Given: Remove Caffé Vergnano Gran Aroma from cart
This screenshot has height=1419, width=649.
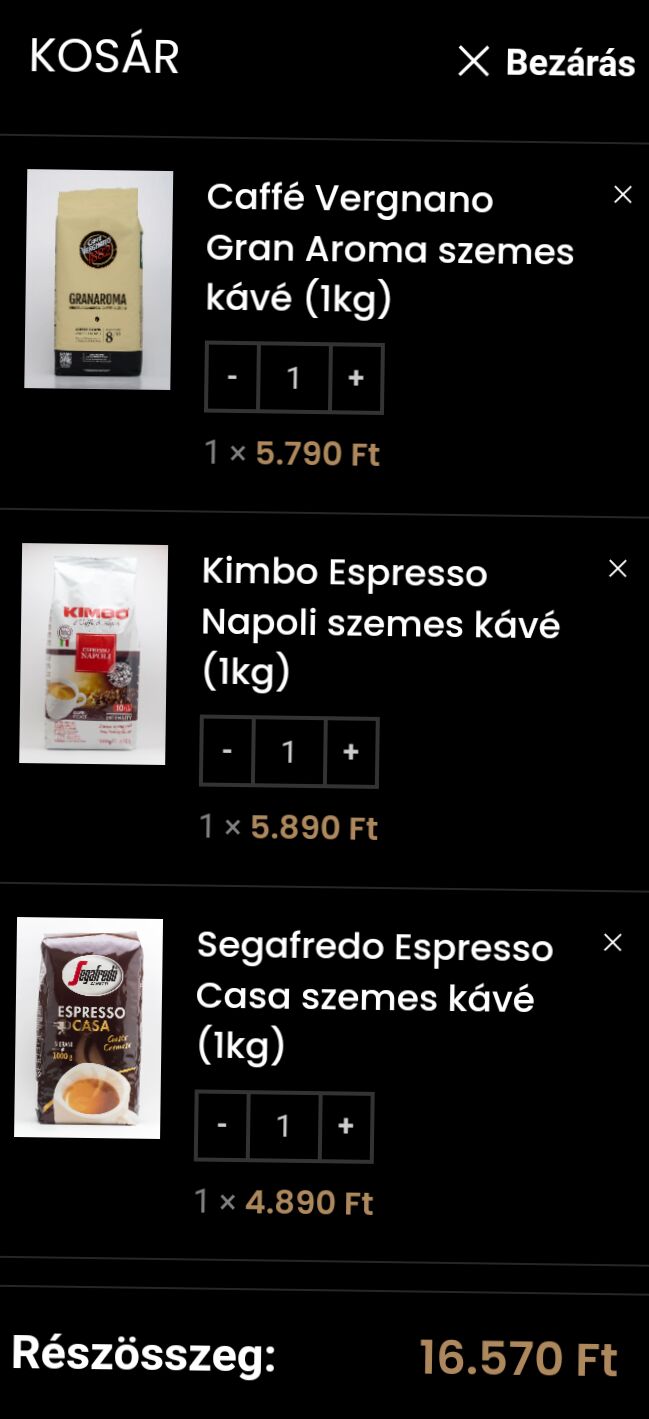Looking at the screenshot, I should pos(623,195).
